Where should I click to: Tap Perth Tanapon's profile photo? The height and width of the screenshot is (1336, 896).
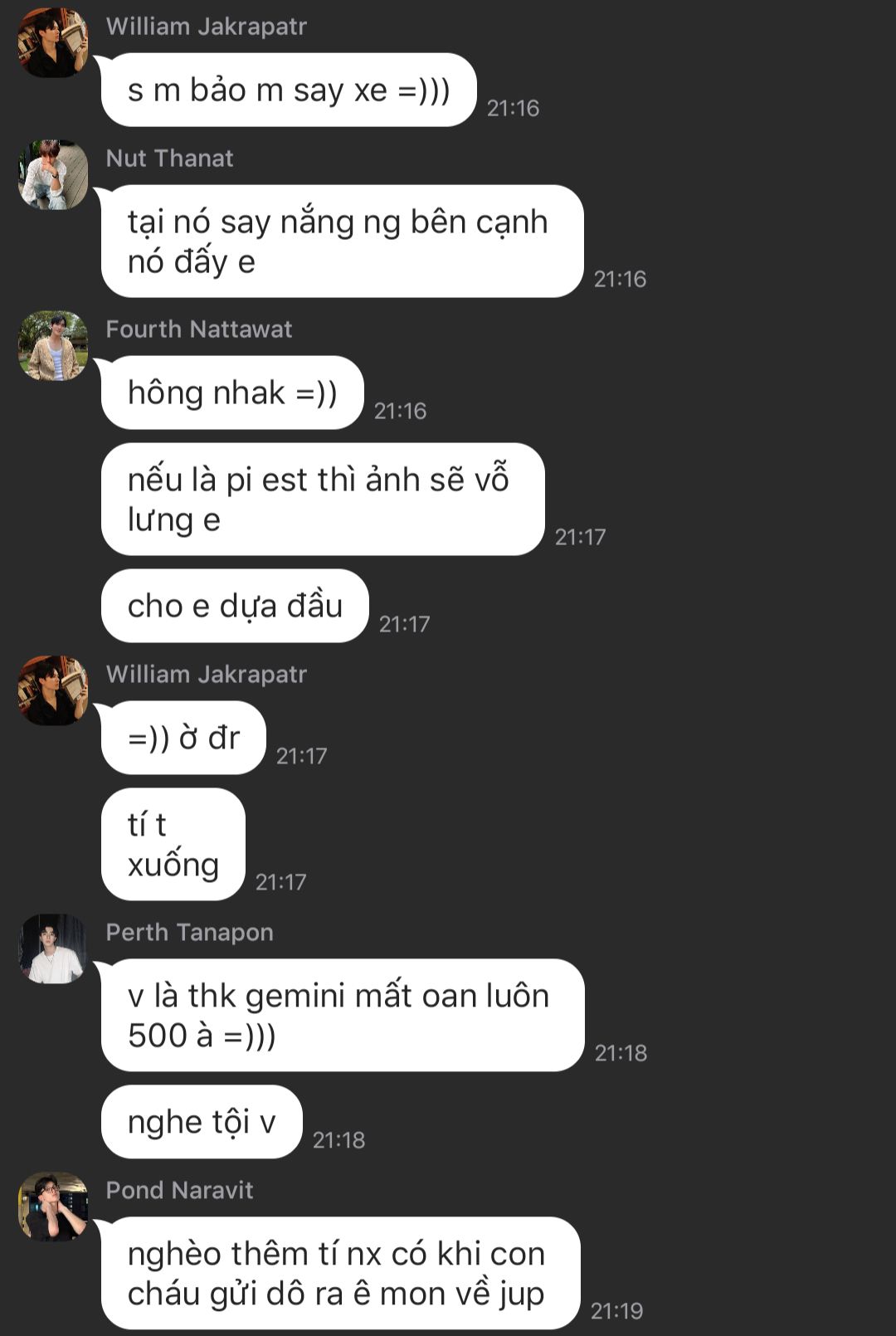[x=53, y=949]
